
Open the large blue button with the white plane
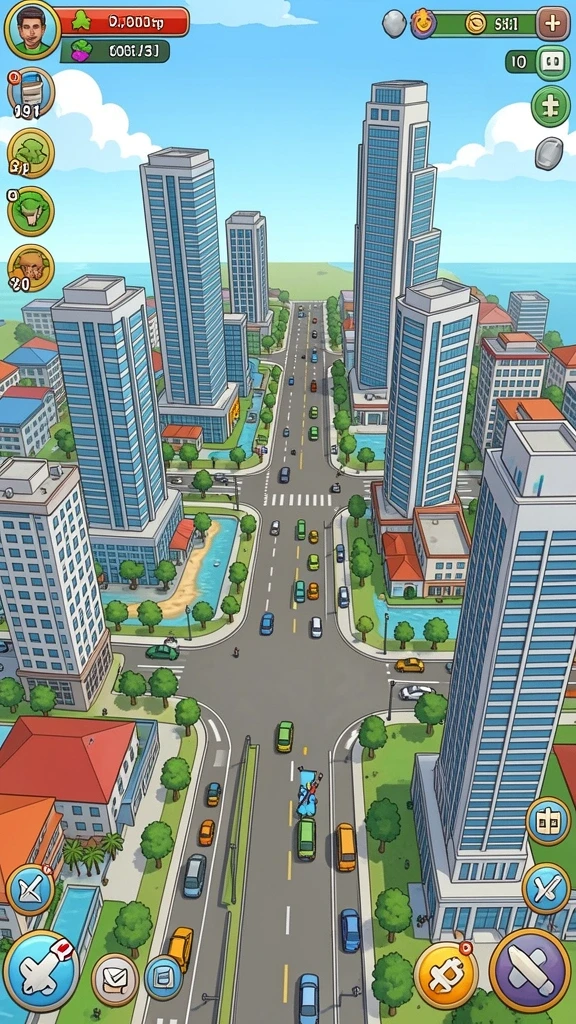coord(41,971)
